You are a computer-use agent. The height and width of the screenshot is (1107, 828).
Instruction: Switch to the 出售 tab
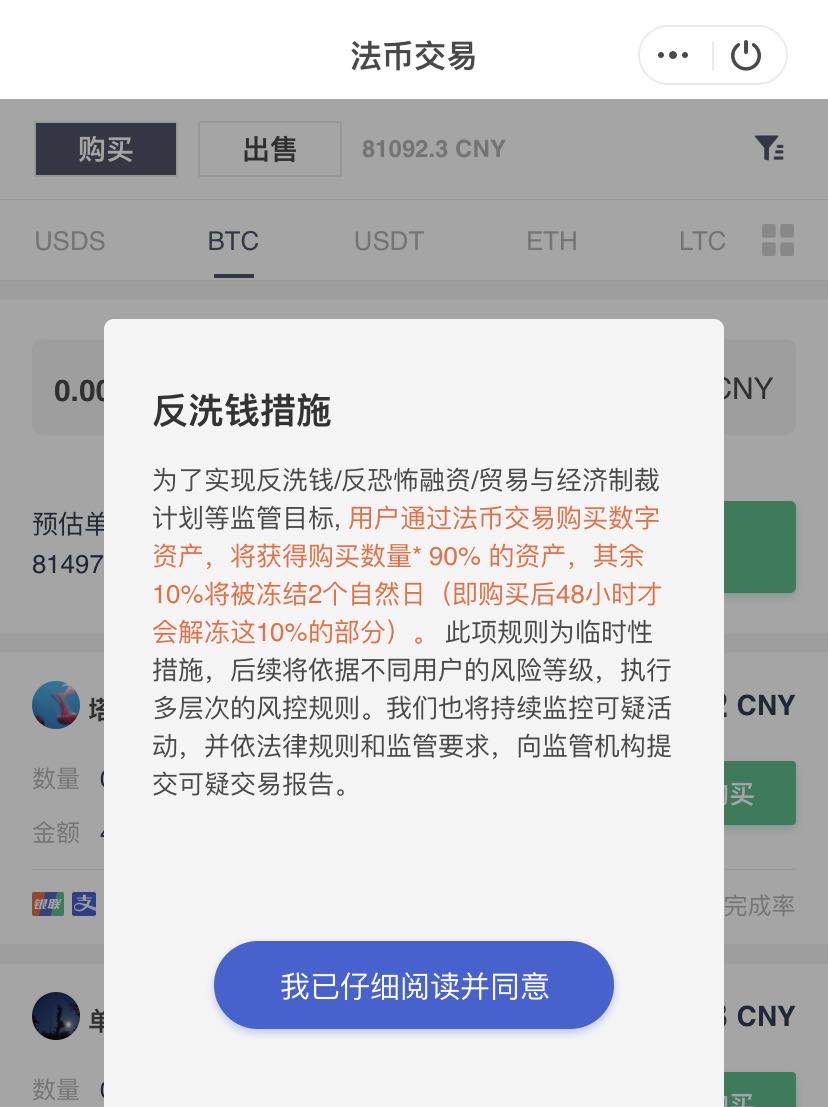pyautogui.click(x=270, y=149)
